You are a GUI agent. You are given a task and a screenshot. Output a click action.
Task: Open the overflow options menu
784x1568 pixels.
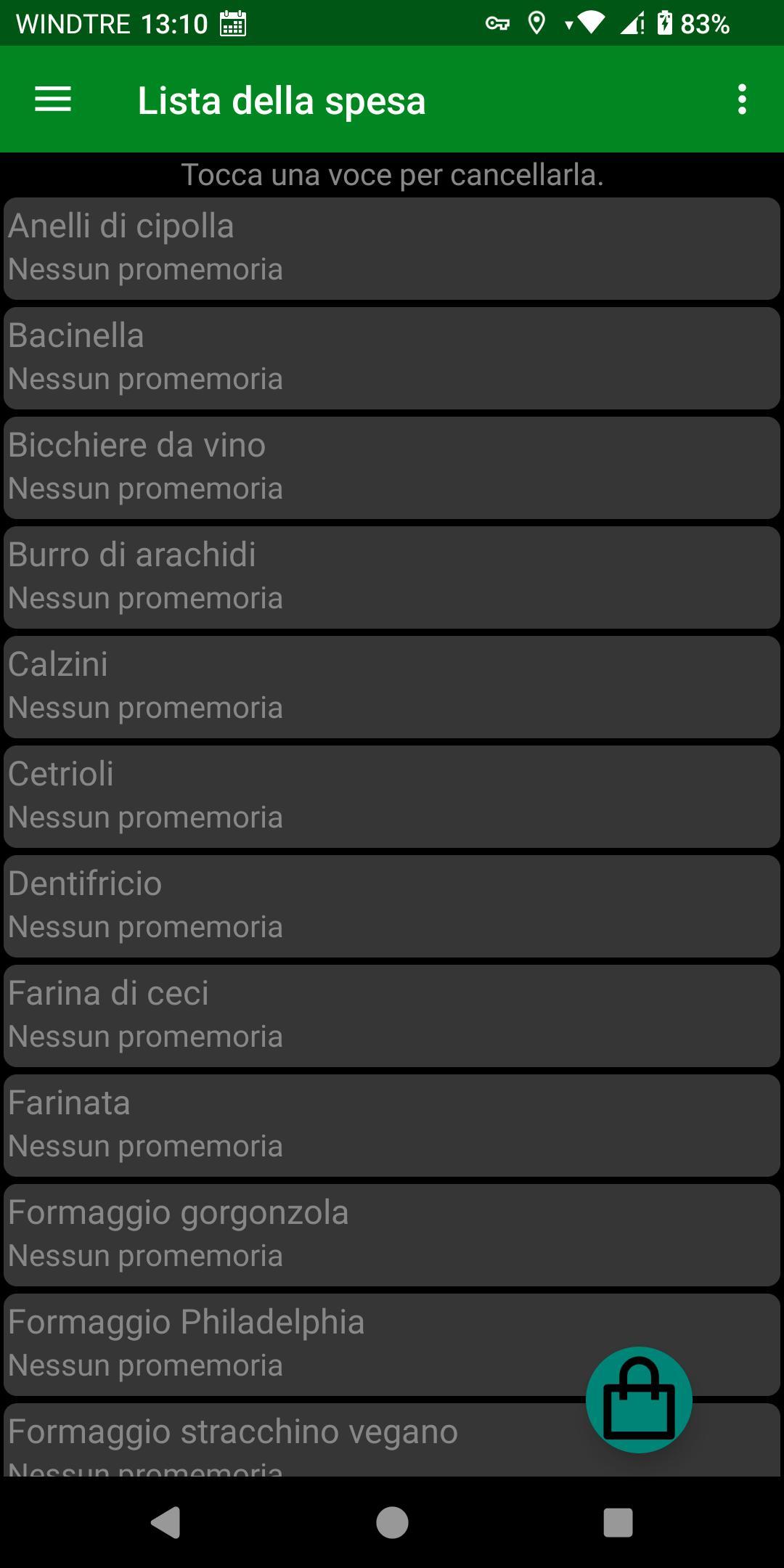point(741,99)
